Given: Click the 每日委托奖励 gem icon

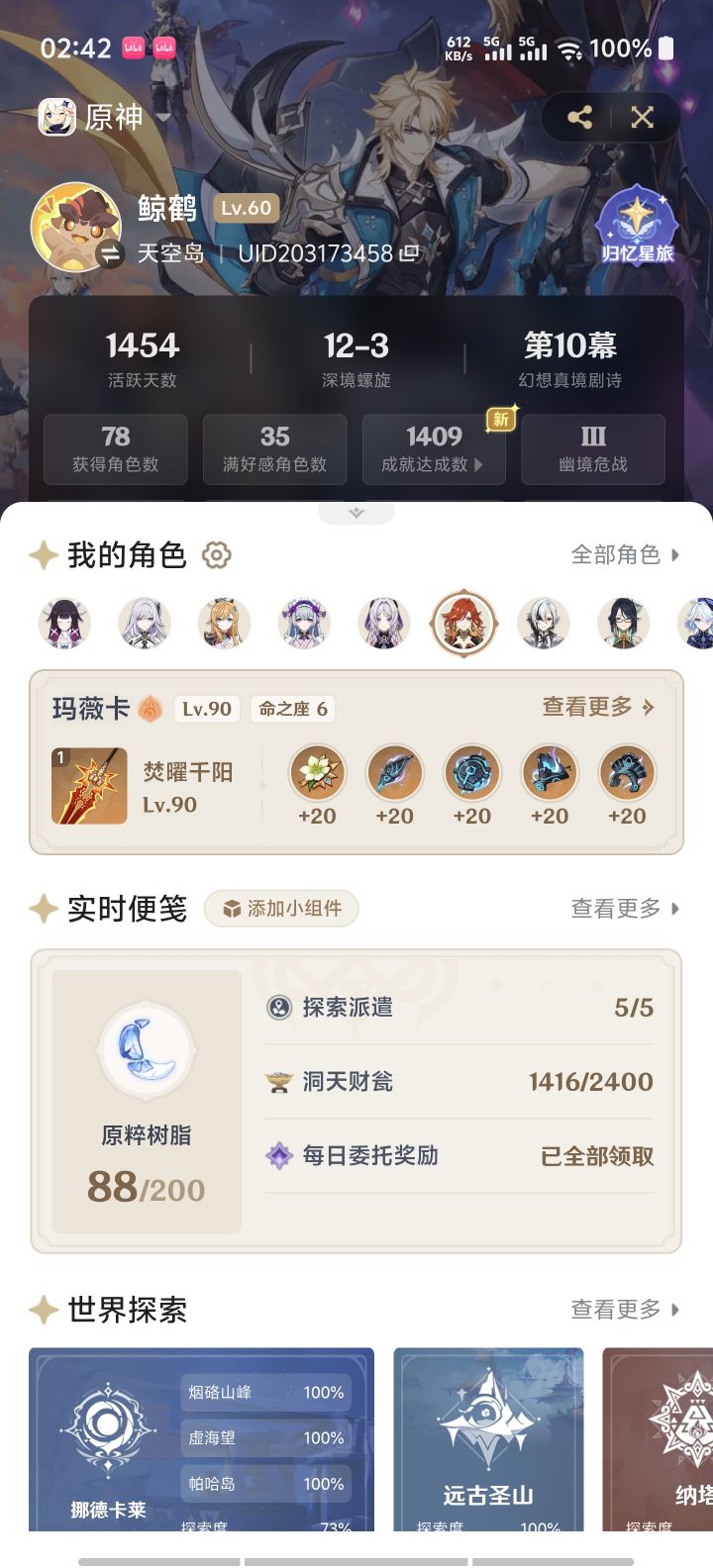Looking at the screenshot, I should coord(281,1155).
